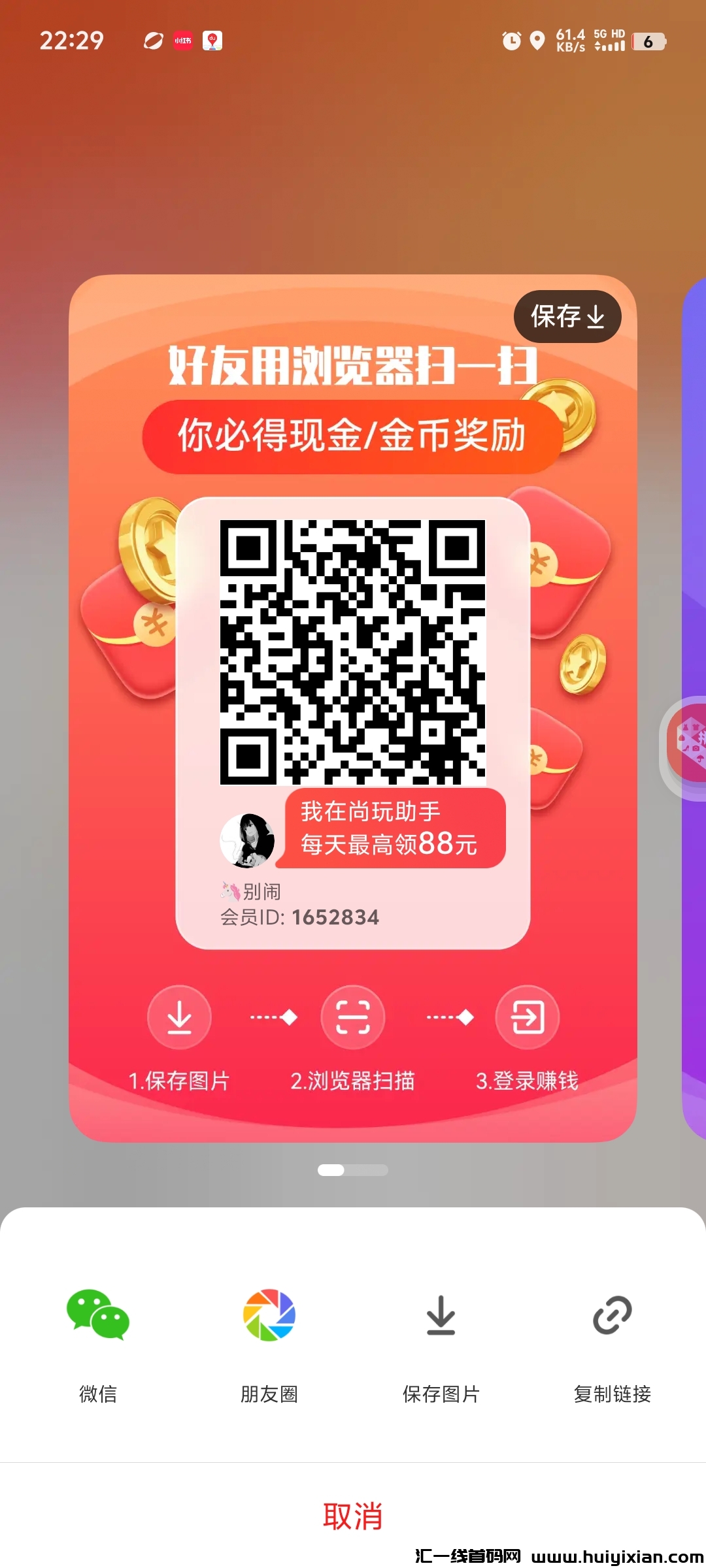Select the 2.浏览器扫描 scan step icon
Image resolution: width=706 pixels, height=1568 pixels.
[353, 1017]
